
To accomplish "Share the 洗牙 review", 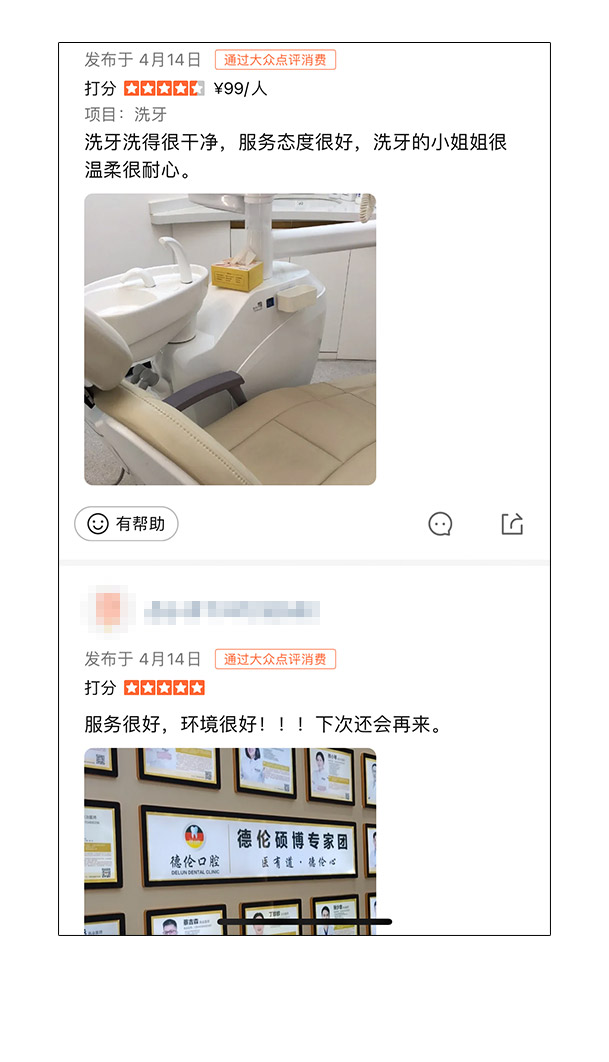I will [512, 524].
